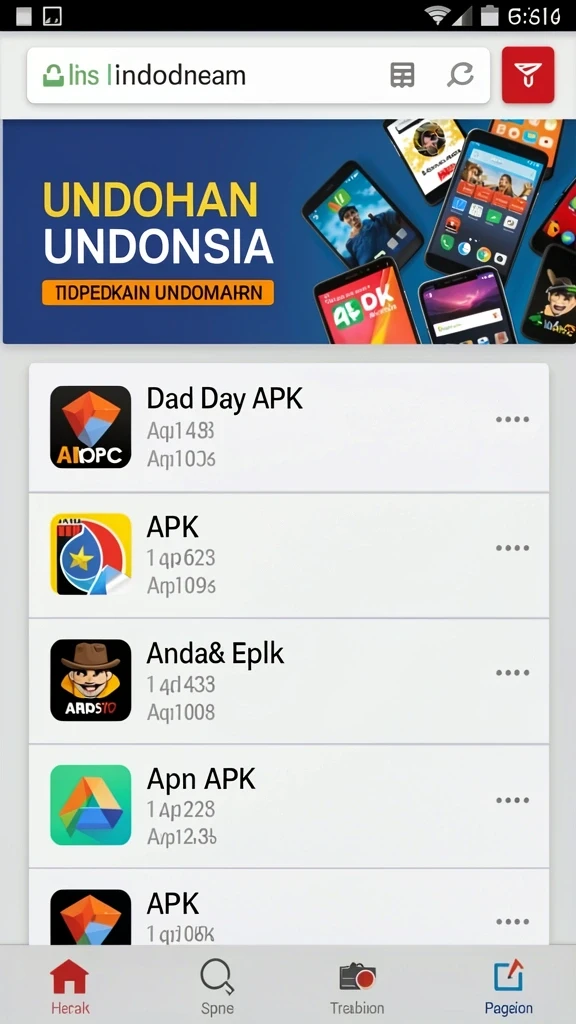Reload the page with the refresh icon
576x1024 pixels.
click(x=460, y=75)
